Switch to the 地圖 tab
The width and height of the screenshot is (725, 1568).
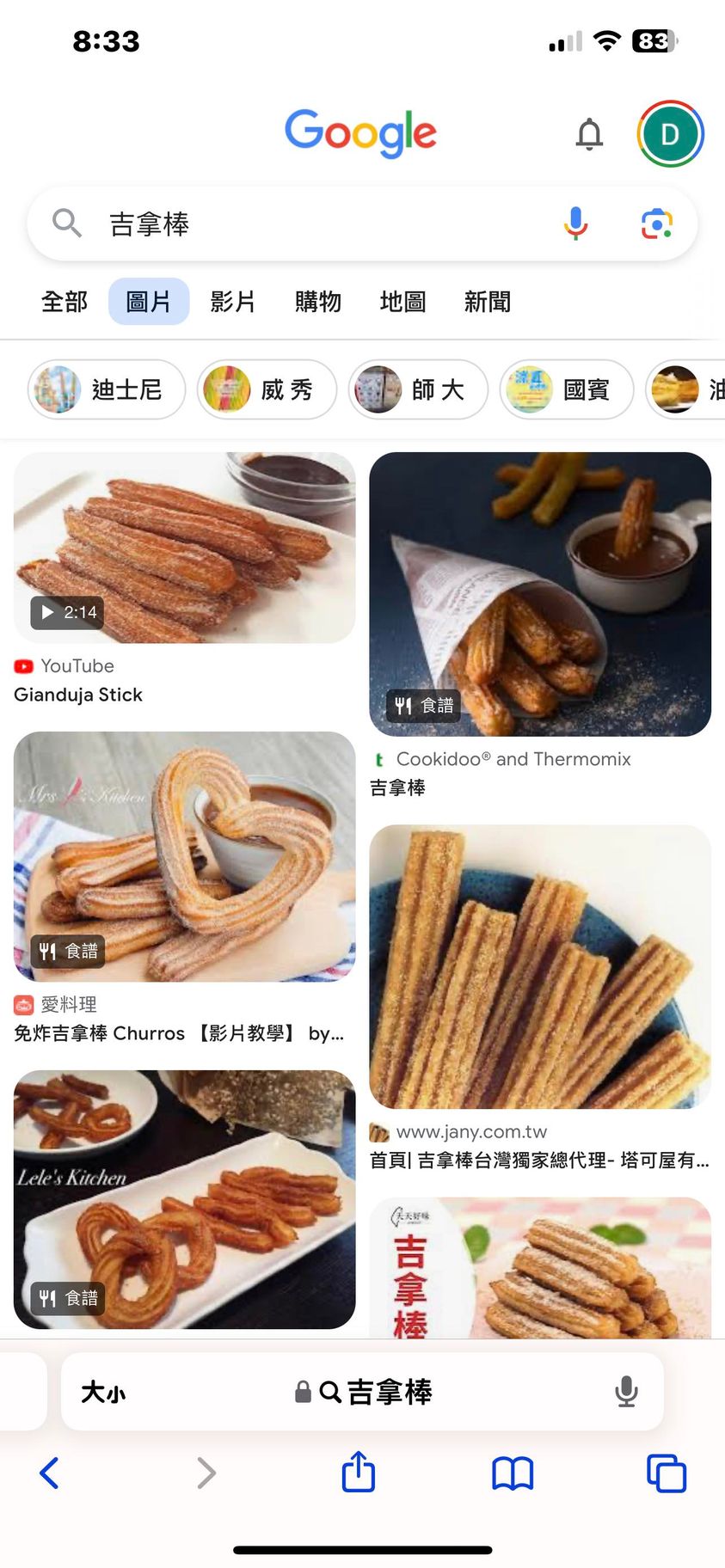[402, 302]
